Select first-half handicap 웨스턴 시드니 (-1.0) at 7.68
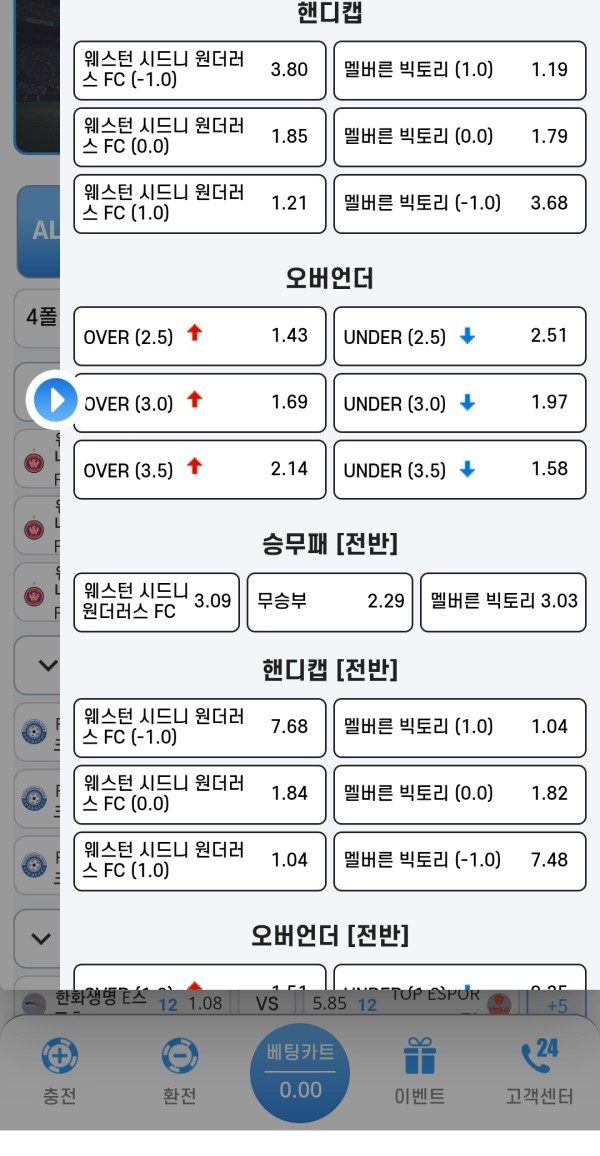Image resolution: width=600 pixels, height=1156 pixels. [x=199, y=727]
